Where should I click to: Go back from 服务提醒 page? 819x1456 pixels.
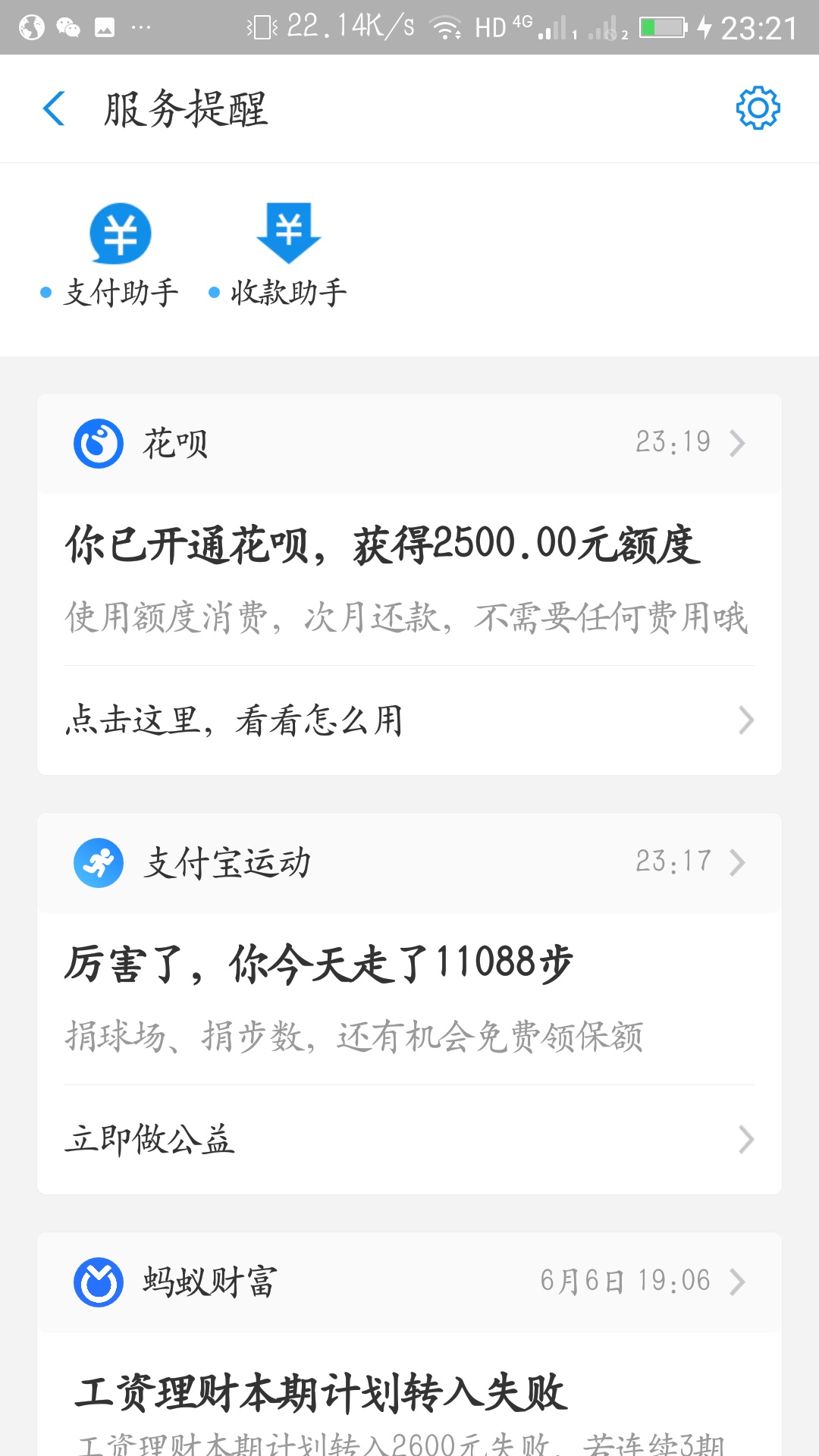click(54, 108)
